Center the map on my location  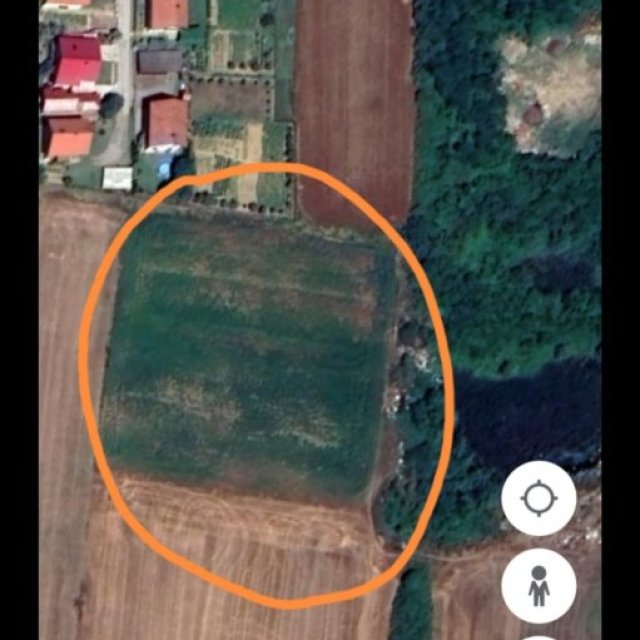click(538, 498)
